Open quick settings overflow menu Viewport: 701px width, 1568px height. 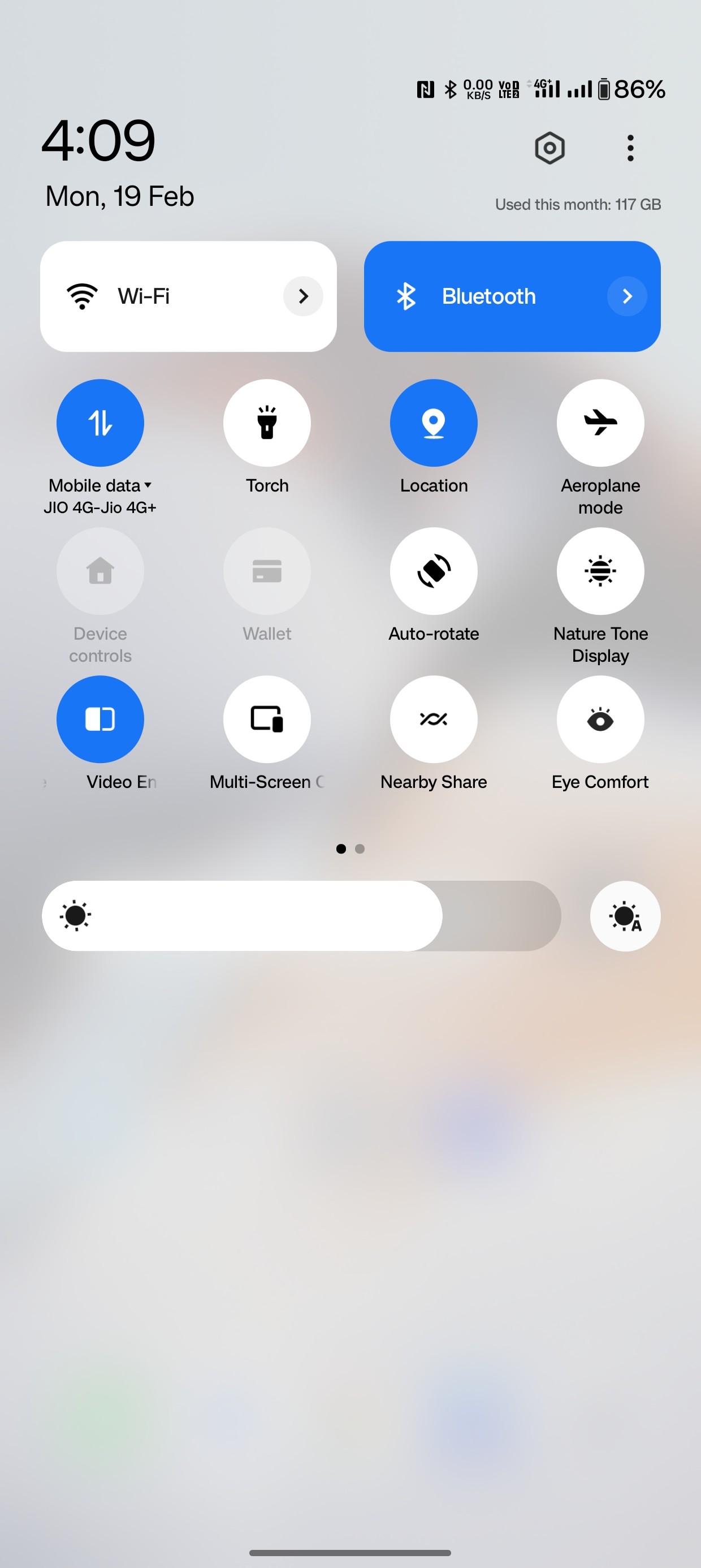point(630,147)
